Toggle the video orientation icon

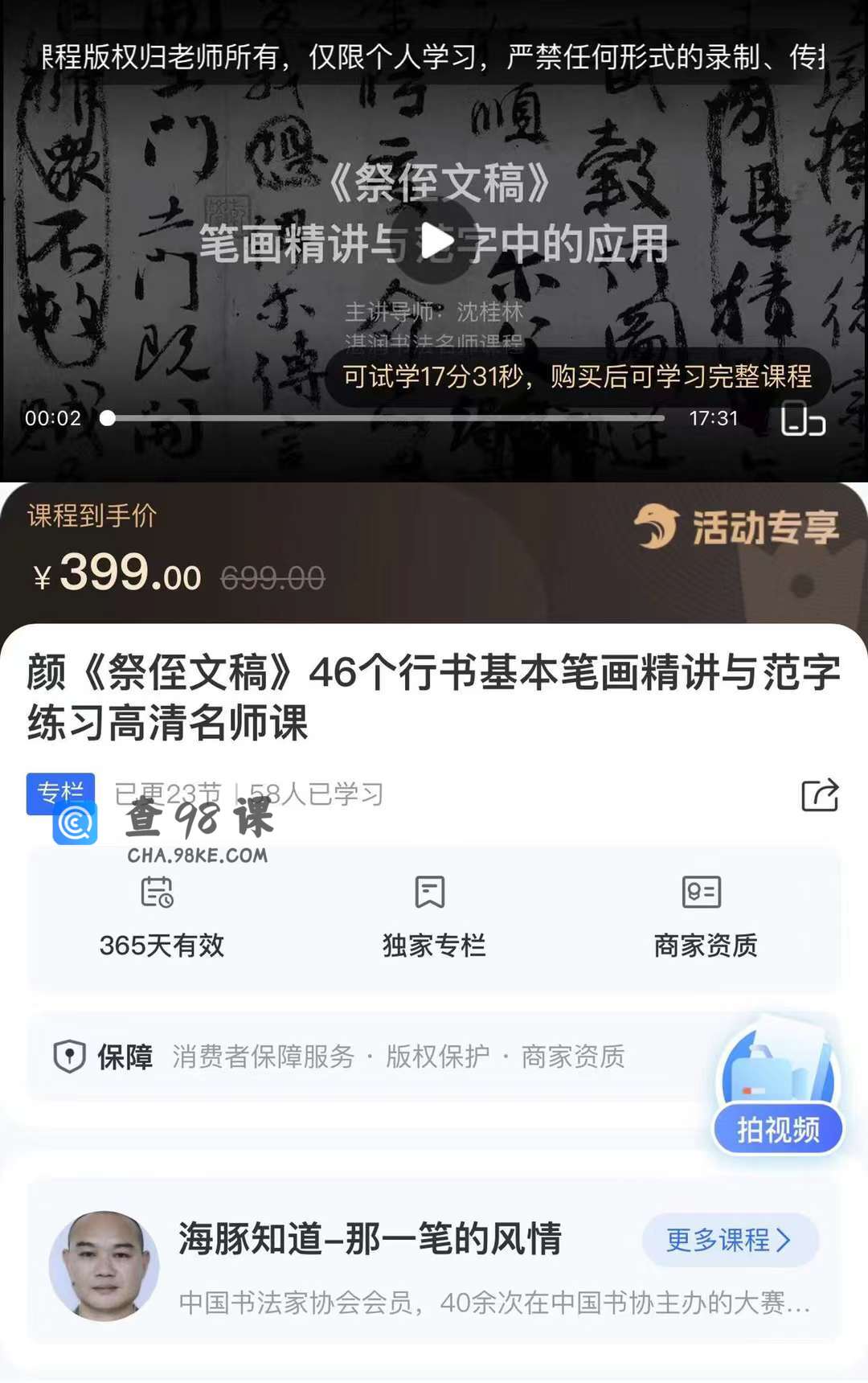tap(803, 419)
